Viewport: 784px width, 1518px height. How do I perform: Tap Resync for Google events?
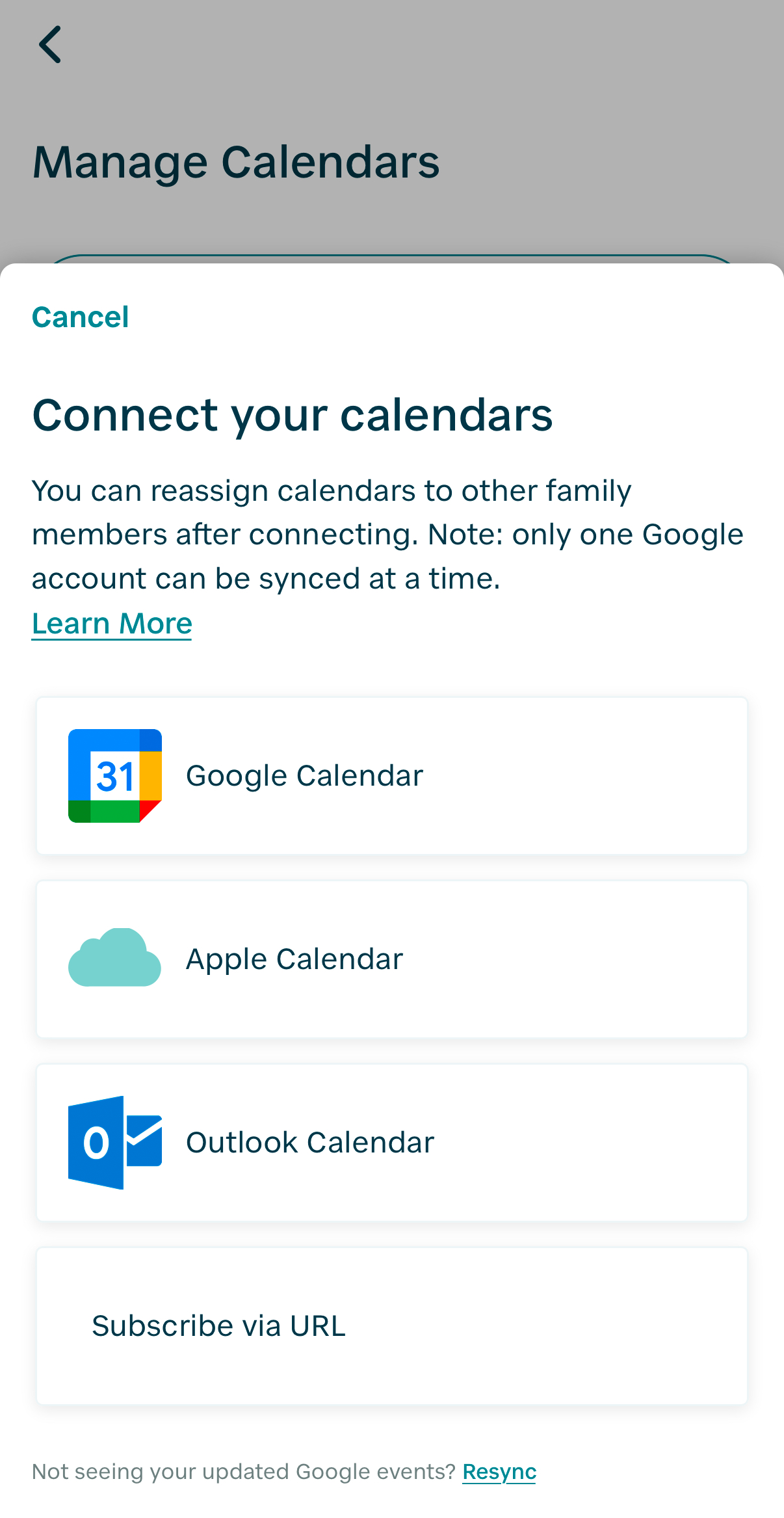click(499, 1471)
